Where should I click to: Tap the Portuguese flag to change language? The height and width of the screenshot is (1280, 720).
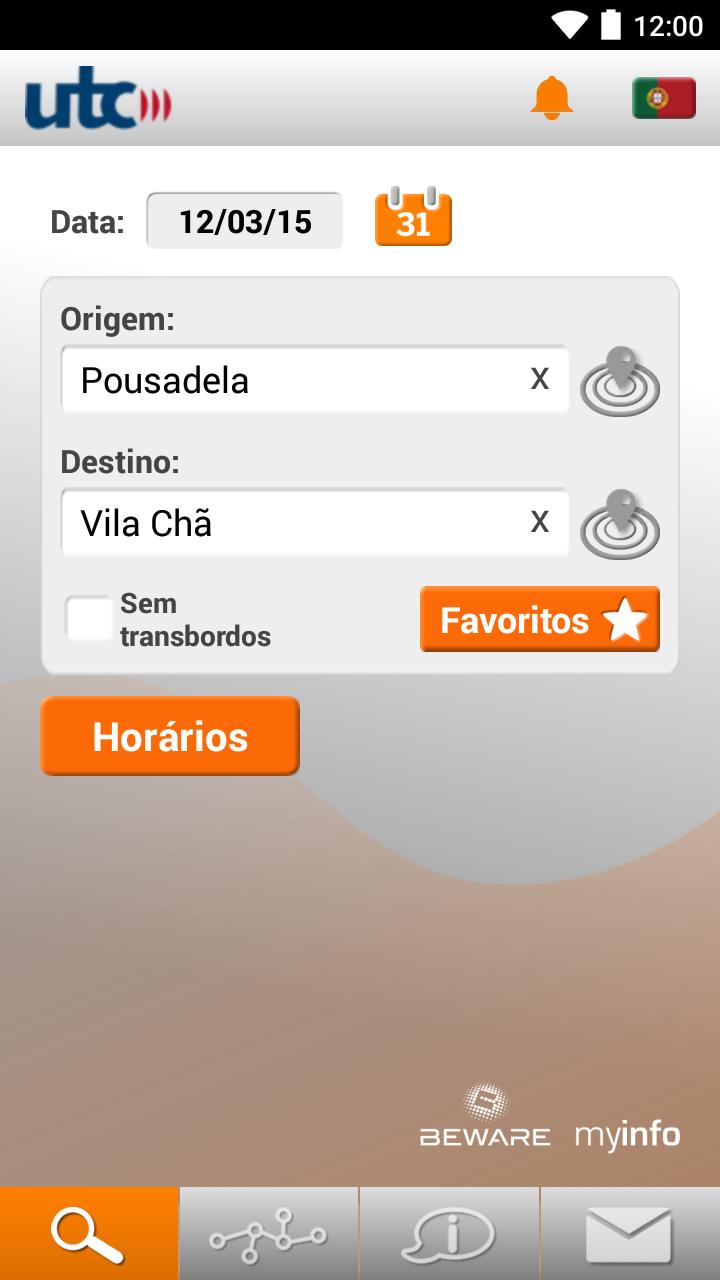(x=662, y=99)
